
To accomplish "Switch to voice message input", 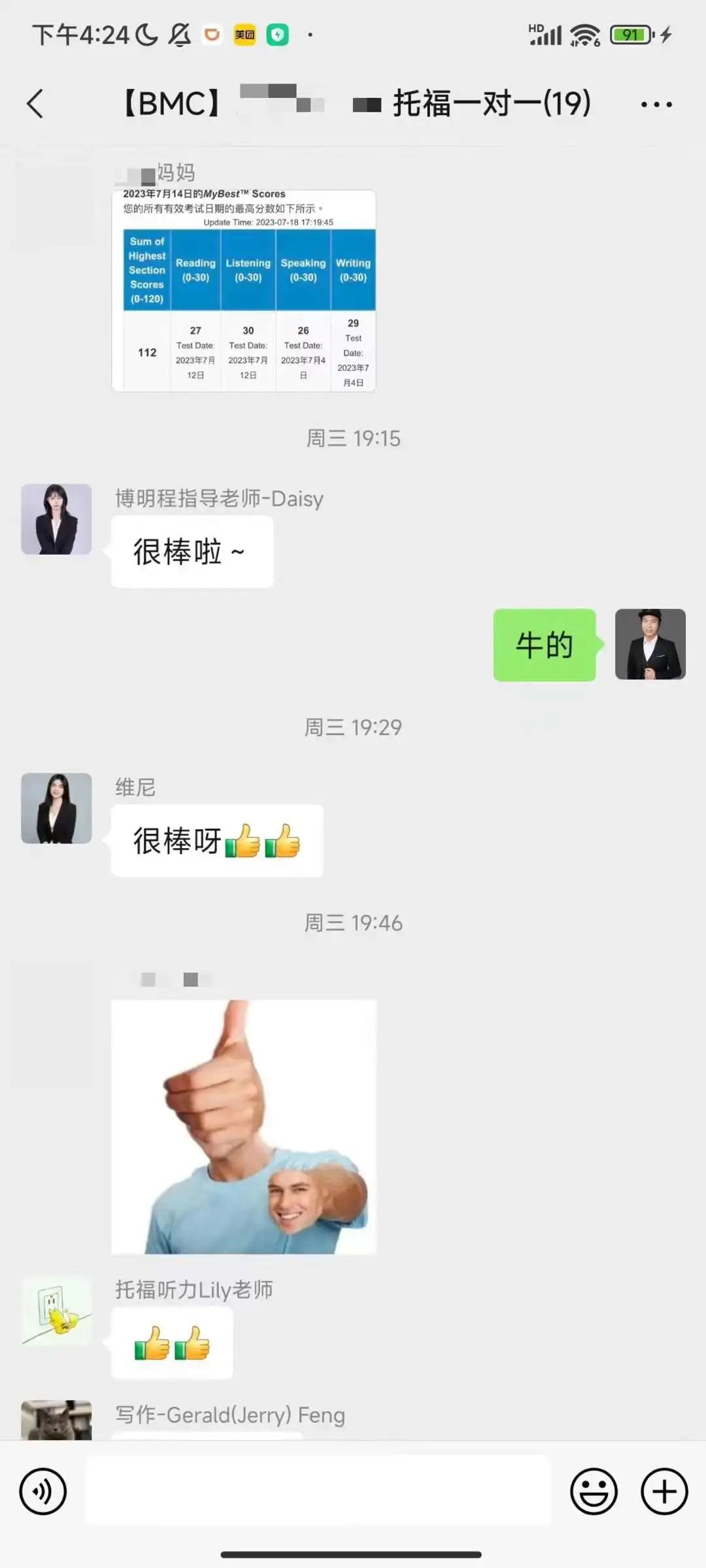I will (x=43, y=1492).
